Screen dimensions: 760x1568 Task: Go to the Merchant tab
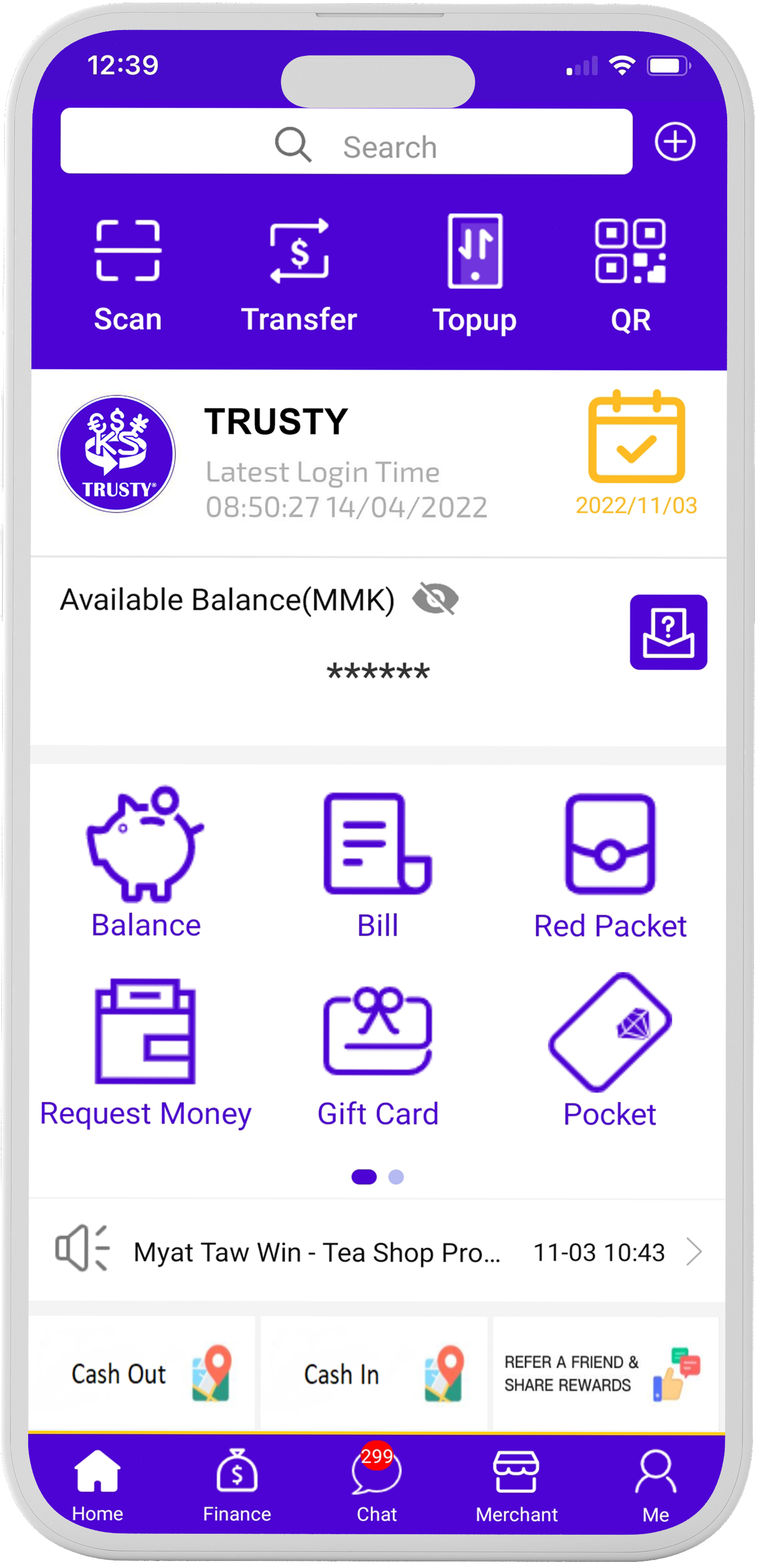pos(516,1485)
